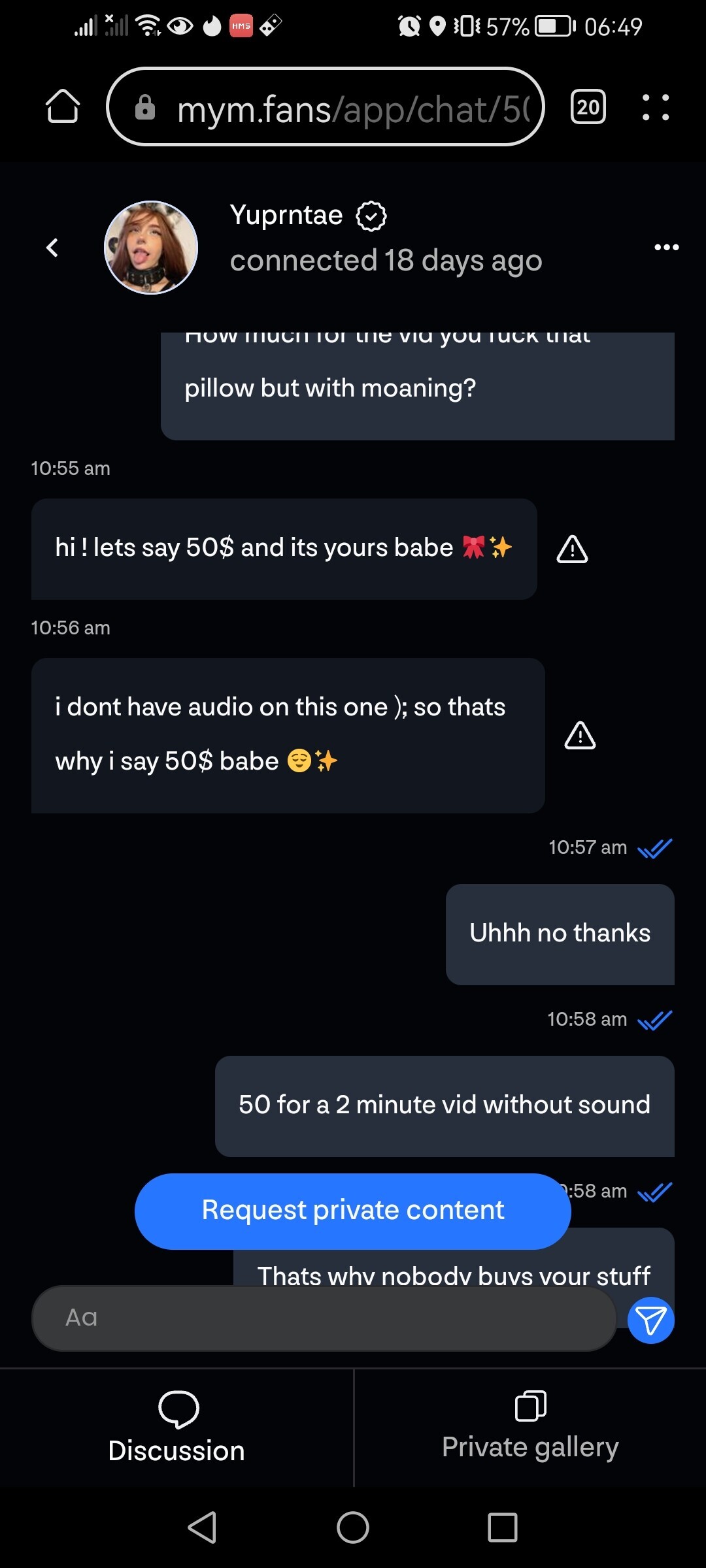
Task: Open Yuprntae's profile picture
Action: (151, 248)
